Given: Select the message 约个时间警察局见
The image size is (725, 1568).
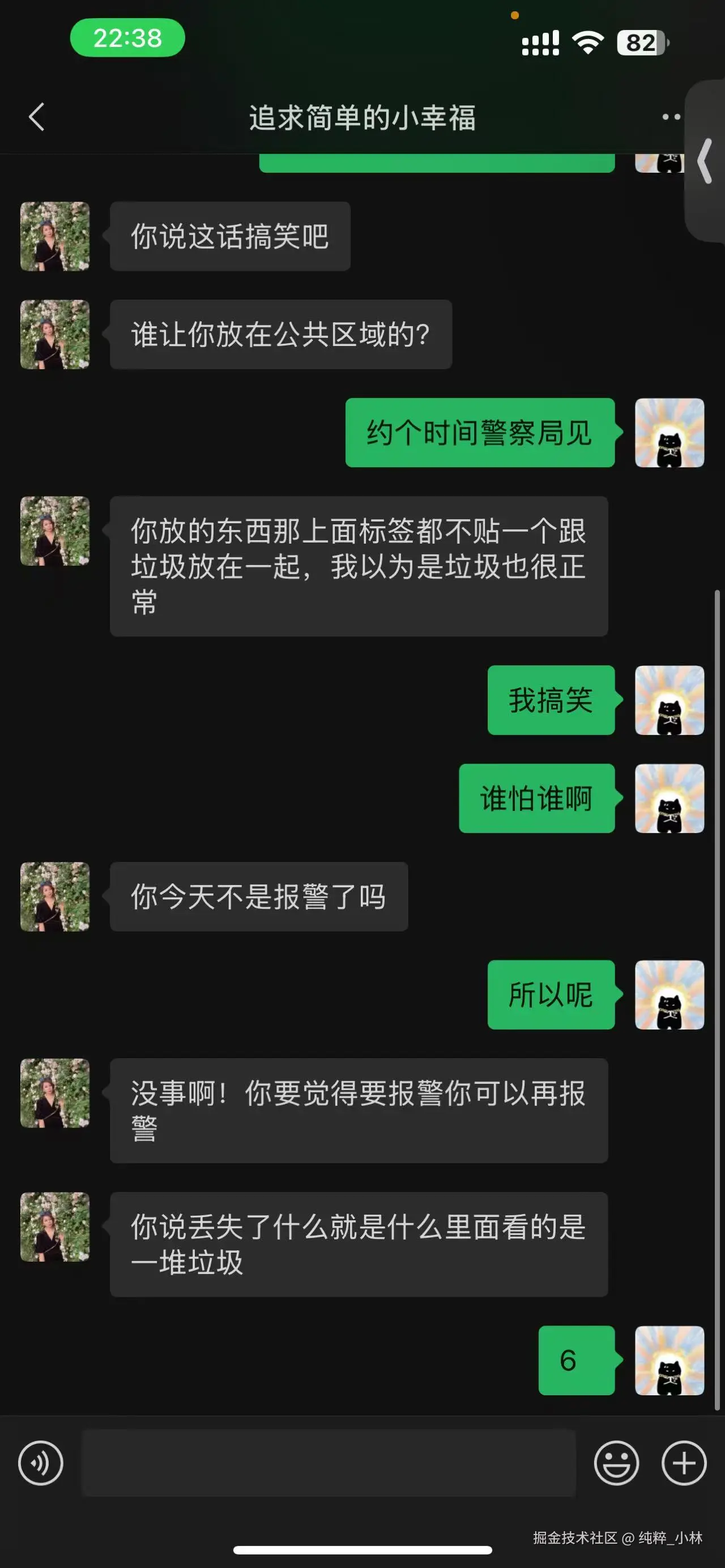Looking at the screenshot, I should 479,433.
